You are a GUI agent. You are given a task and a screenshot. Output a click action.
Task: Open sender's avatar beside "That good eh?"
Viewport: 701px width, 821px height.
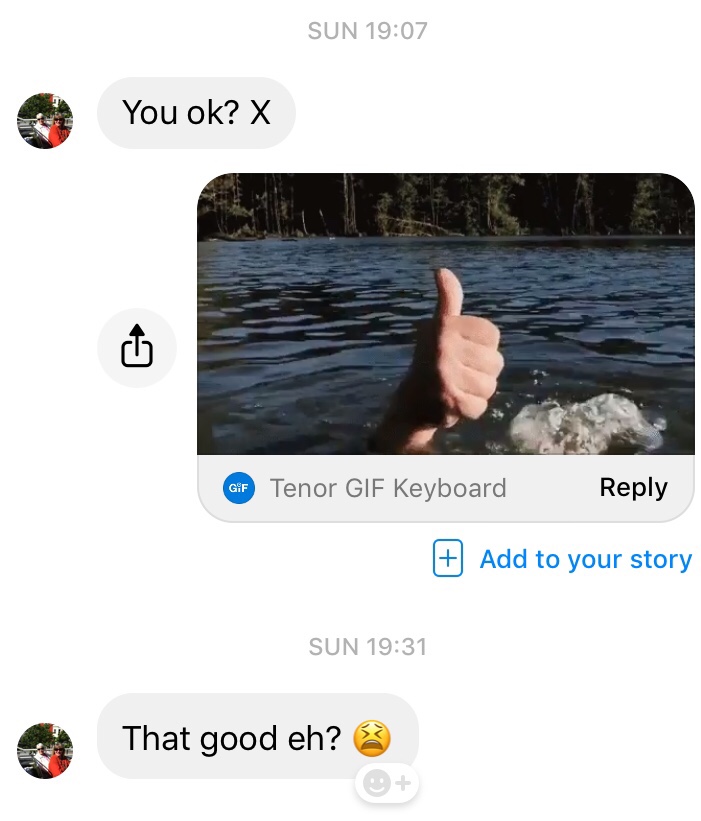tap(45, 750)
